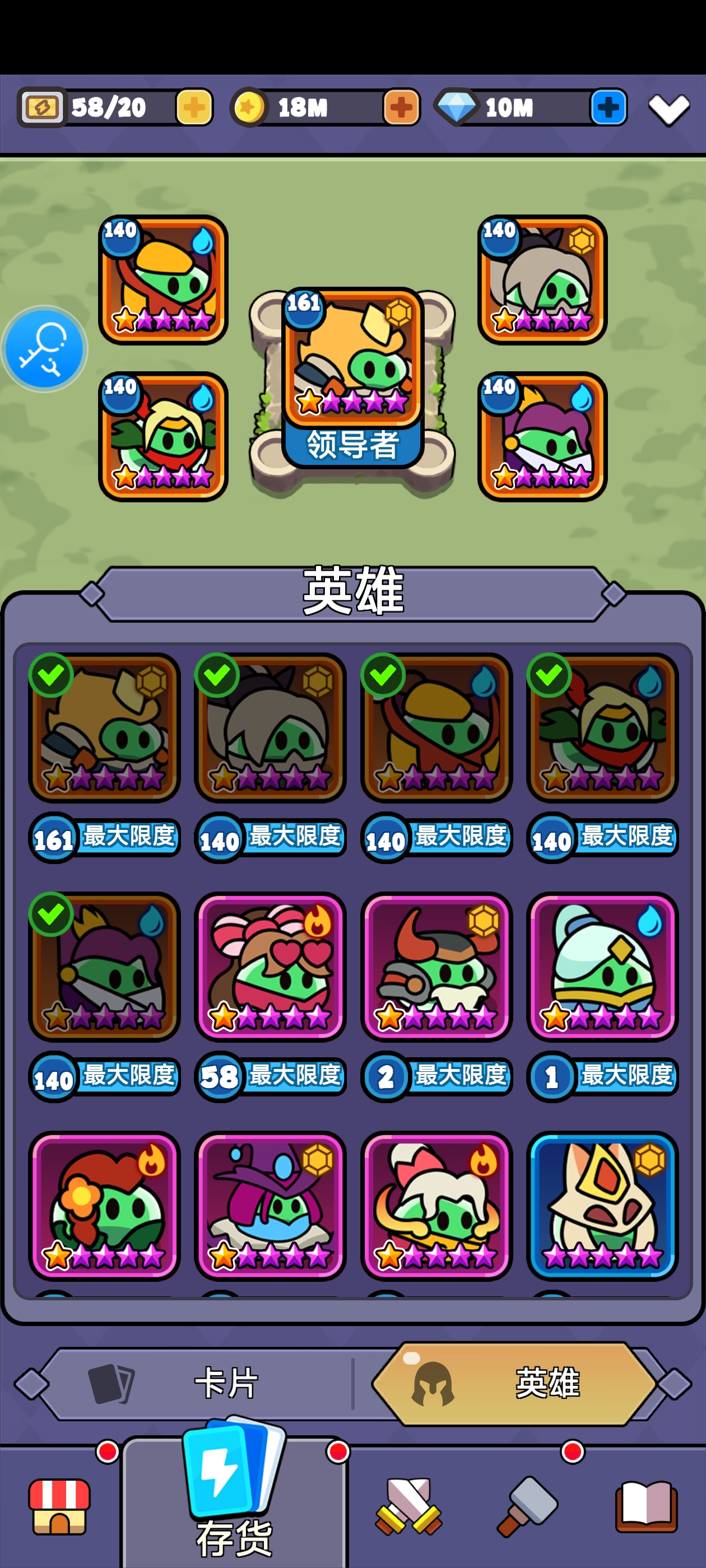
Task: Open the book tab in bottom bar
Action: point(645,1506)
